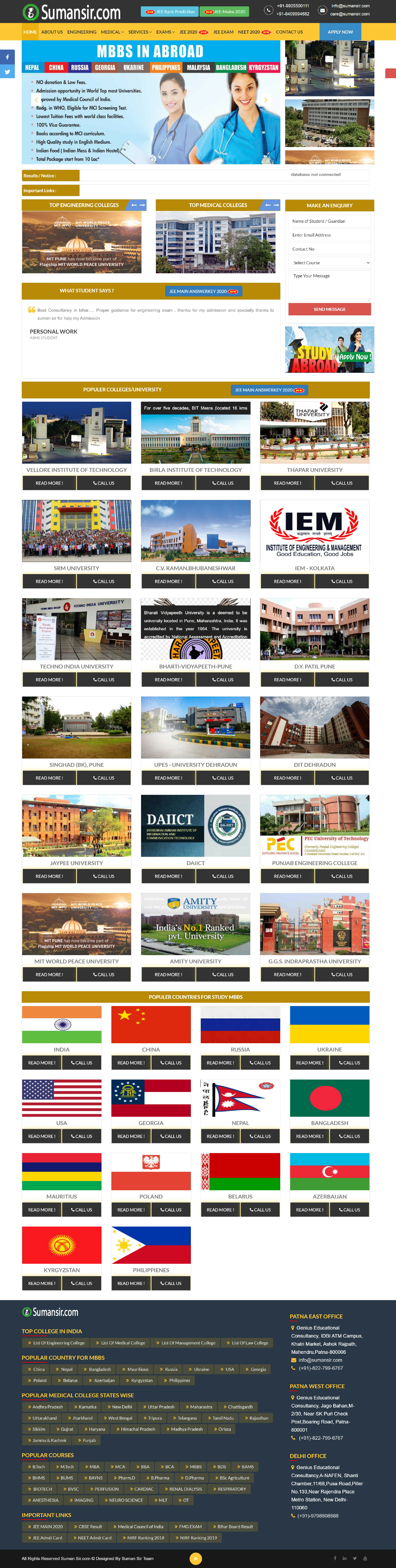Share via Facebook side icon
The width and height of the screenshot is (396, 1568).
pos(7,57)
